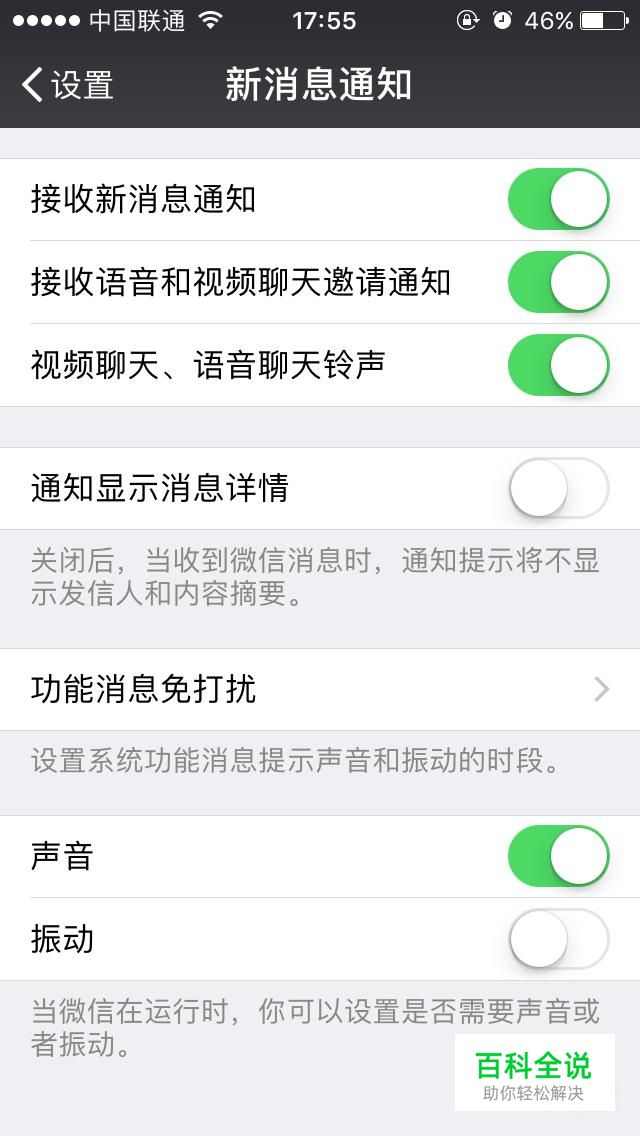Disable 接收语音和视频聊天邀请通知 switch
Image resolution: width=640 pixels, height=1136 pixels.
click(559, 282)
